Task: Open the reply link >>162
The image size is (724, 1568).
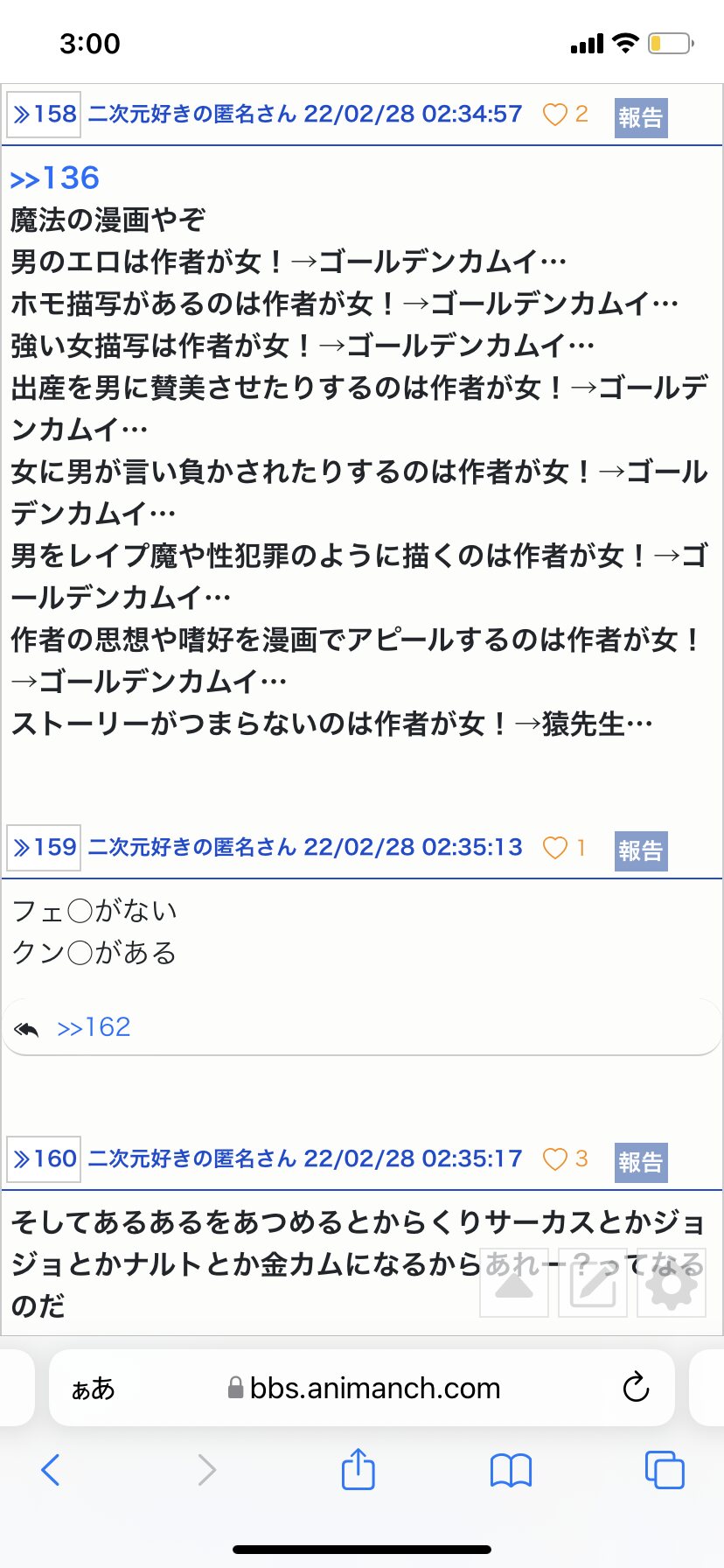Action: point(94,1027)
